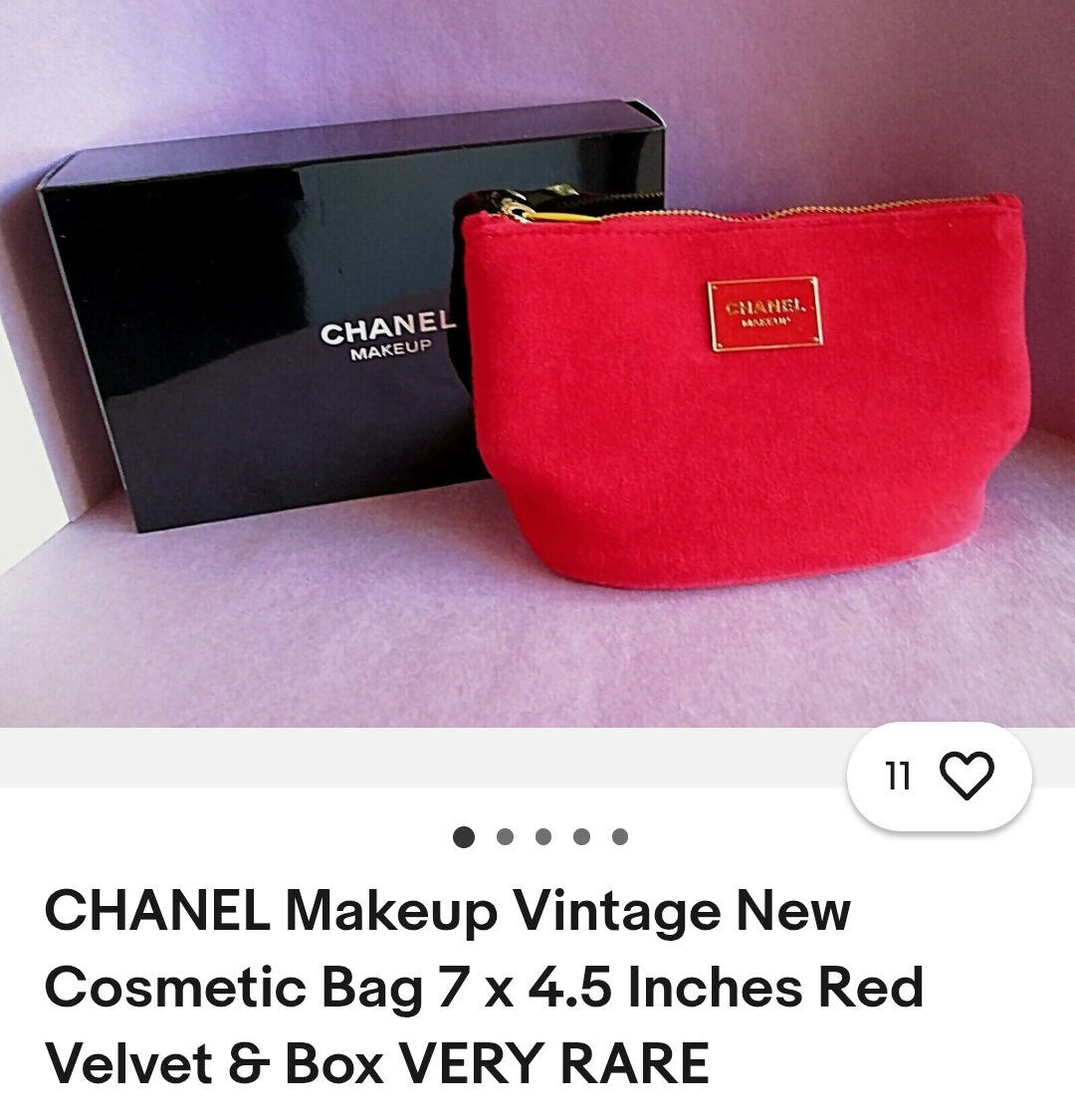Viewport: 1075px width, 1120px height.
Task: Add this Chanel bag to watchlist via heart
Action: (x=966, y=776)
